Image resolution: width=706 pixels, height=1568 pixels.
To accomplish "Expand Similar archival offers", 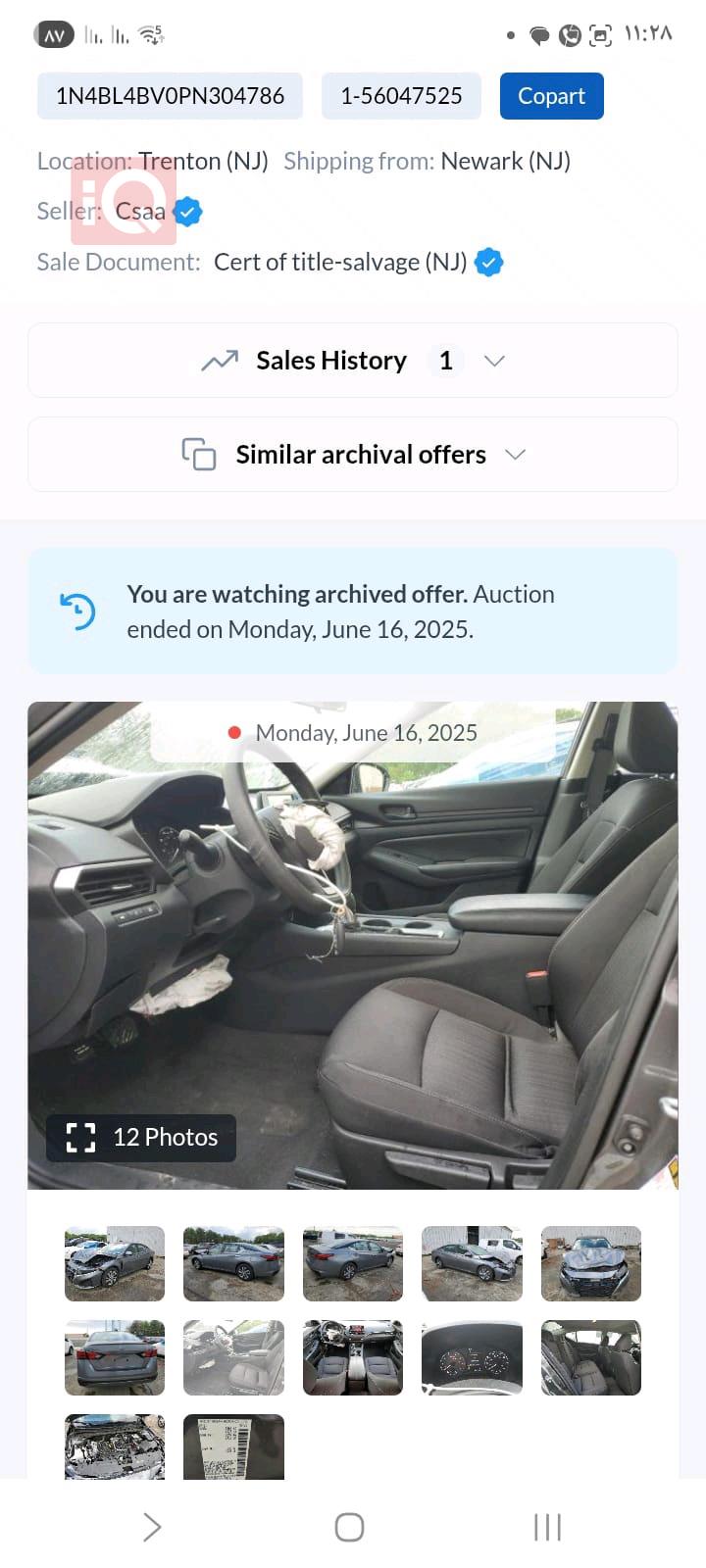I will (x=353, y=455).
